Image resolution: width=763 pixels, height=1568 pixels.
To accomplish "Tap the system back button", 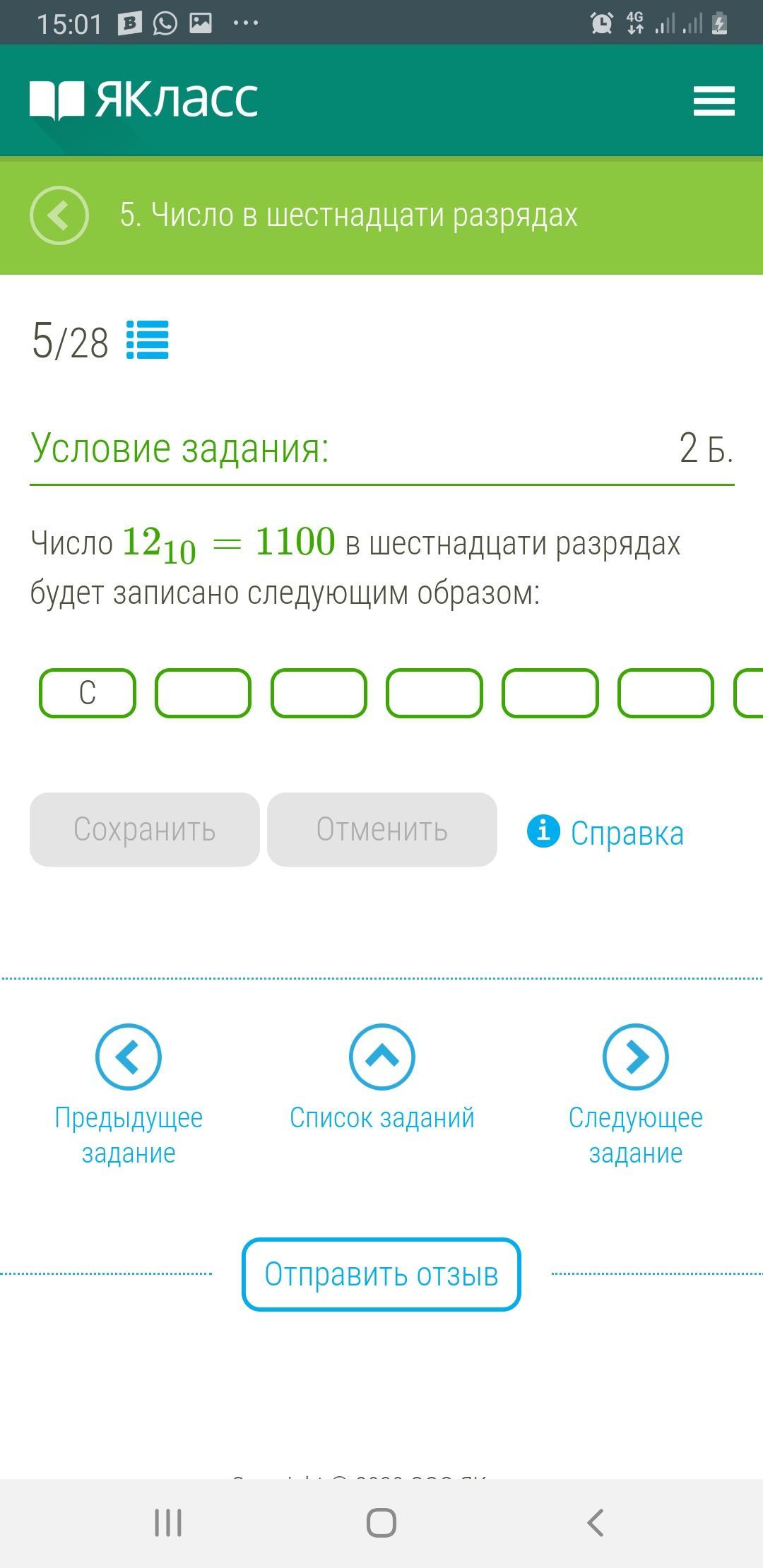I will 596,1523.
